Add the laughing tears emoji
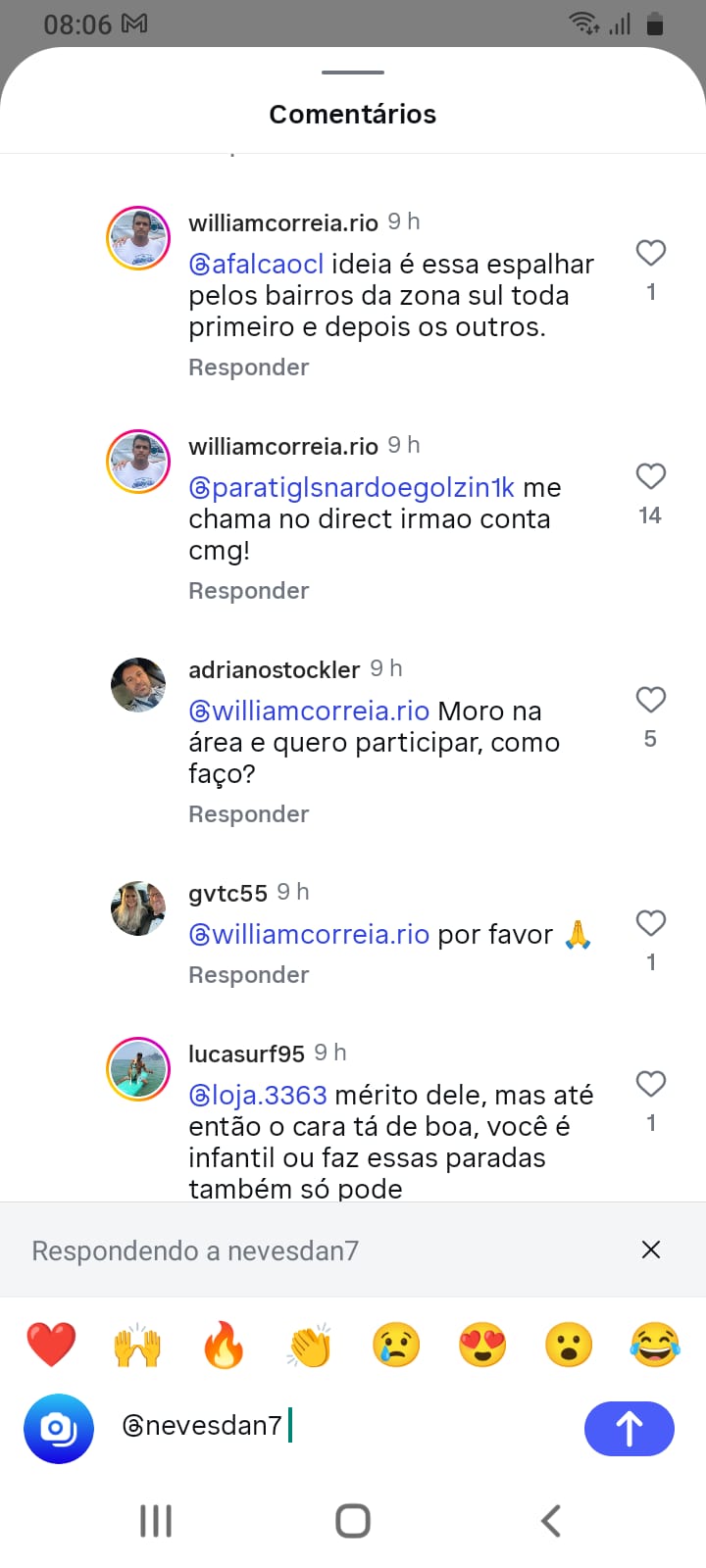Image resolution: width=706 pixels, height=1568 pixels. pos(655,1345)
